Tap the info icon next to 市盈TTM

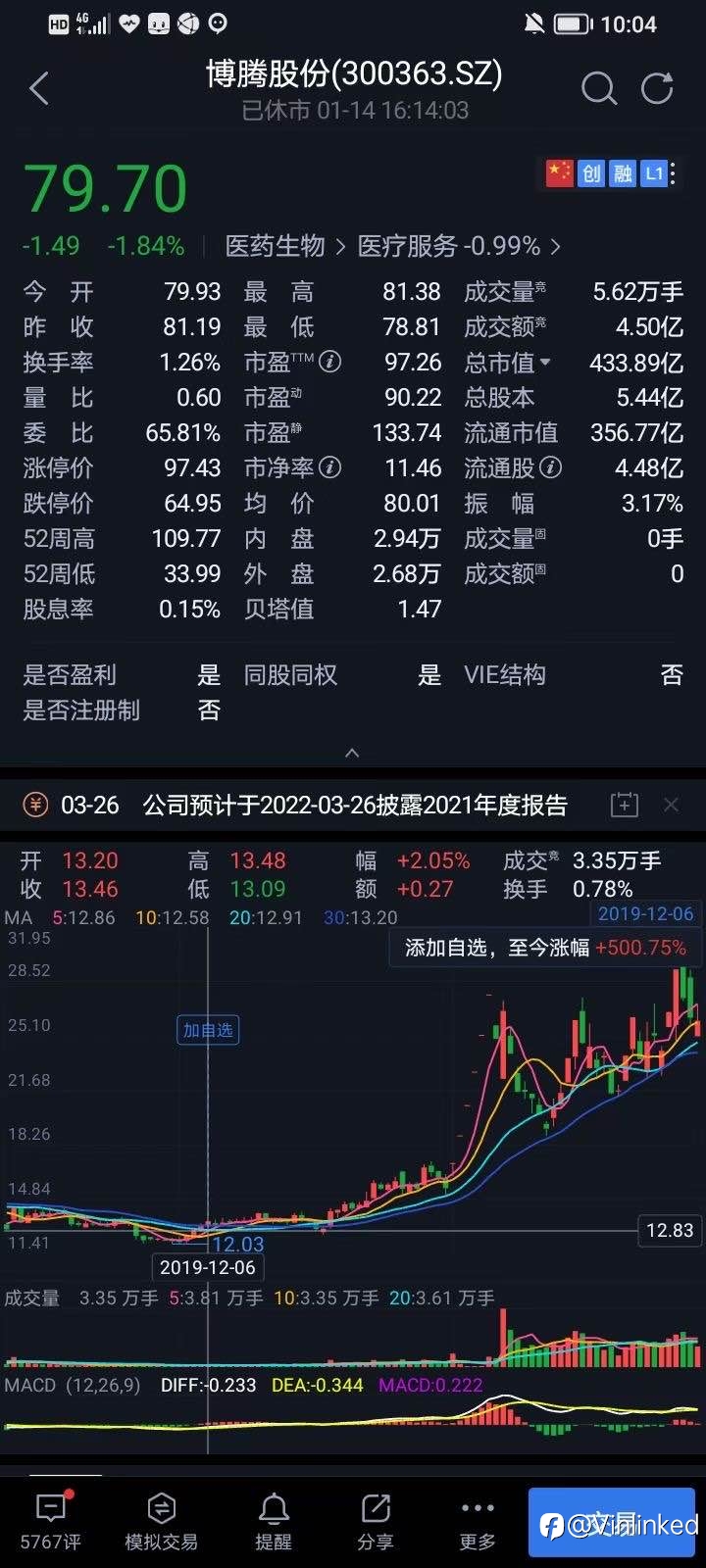point(330,362)
